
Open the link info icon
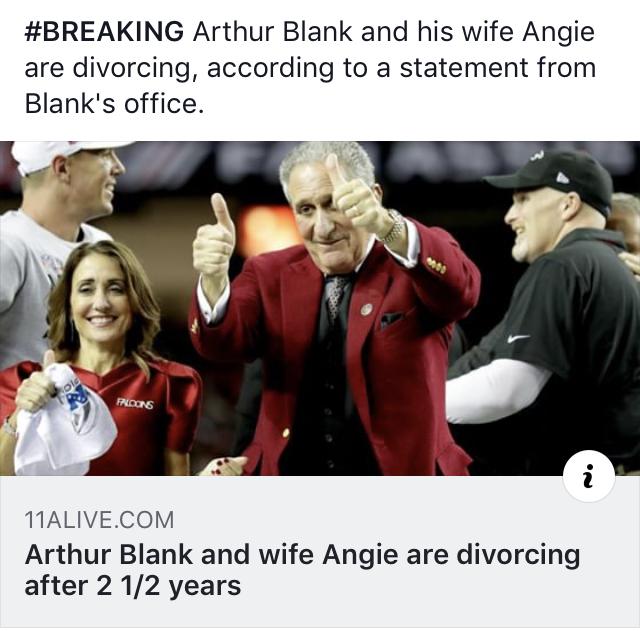[x=589, y=479]
